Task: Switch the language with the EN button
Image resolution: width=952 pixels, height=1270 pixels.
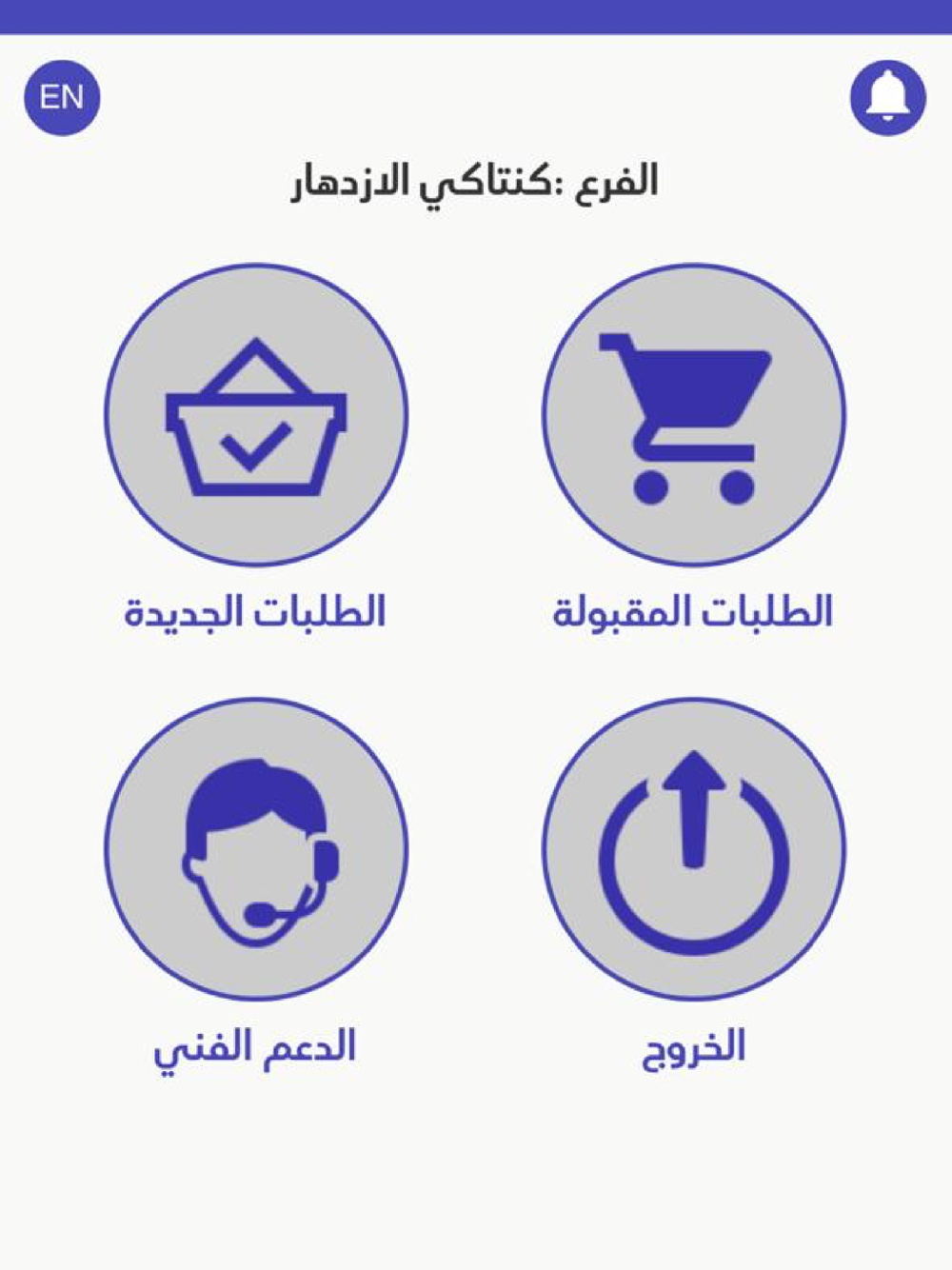Action: coord(62,97)
